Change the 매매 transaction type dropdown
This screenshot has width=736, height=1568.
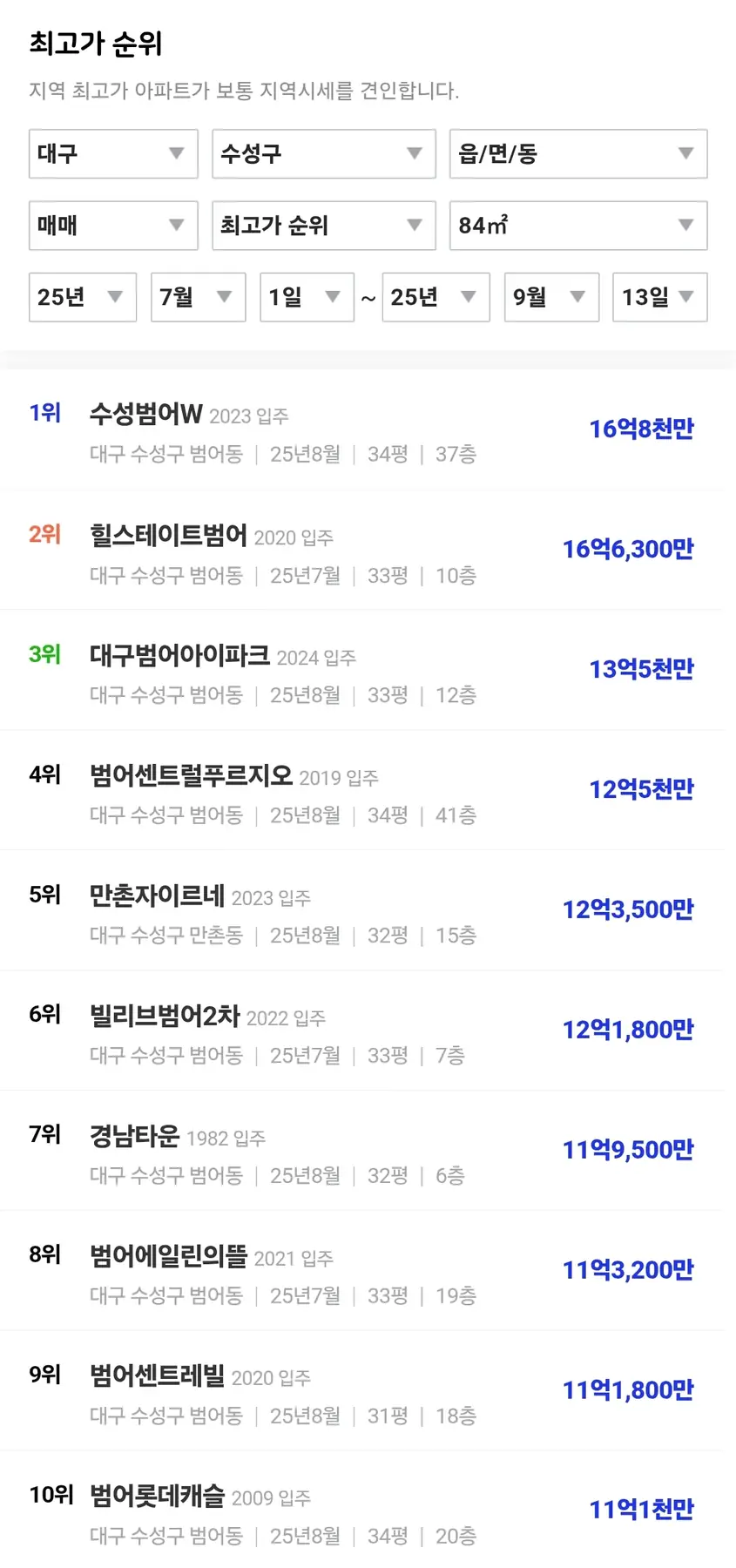tap(113, 226)
